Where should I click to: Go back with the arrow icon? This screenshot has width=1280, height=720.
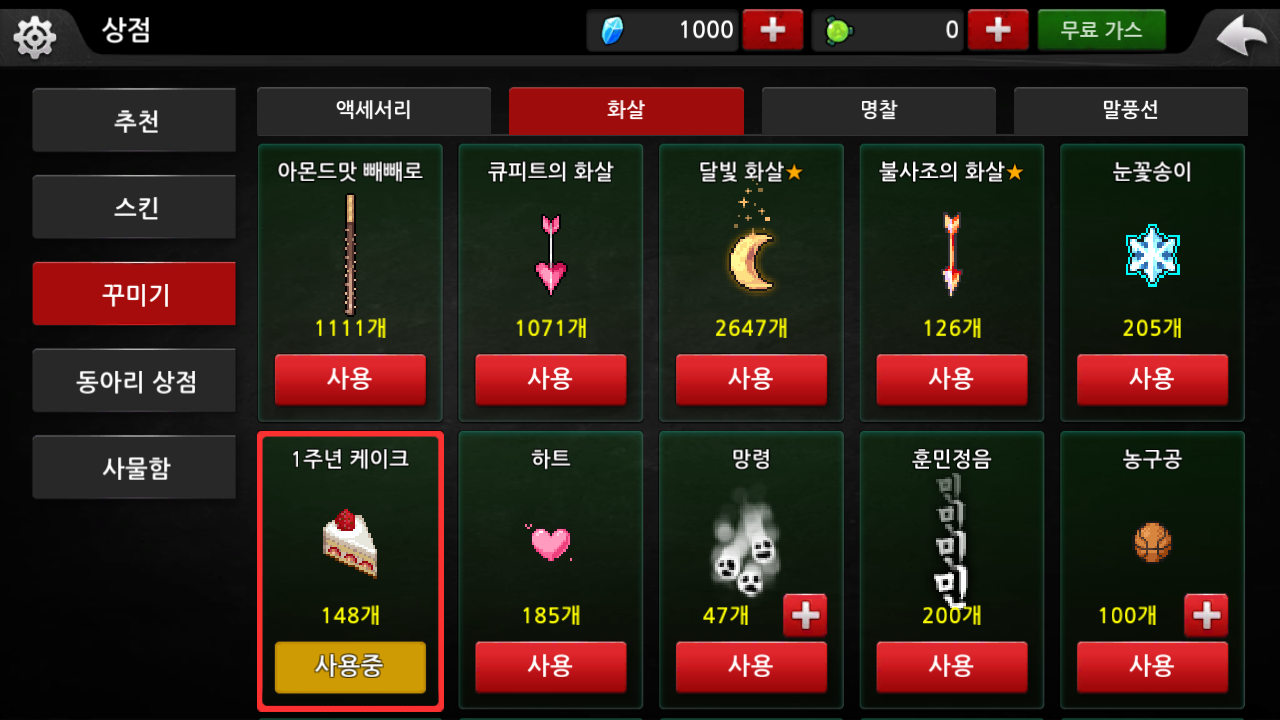pos(1238,36)
